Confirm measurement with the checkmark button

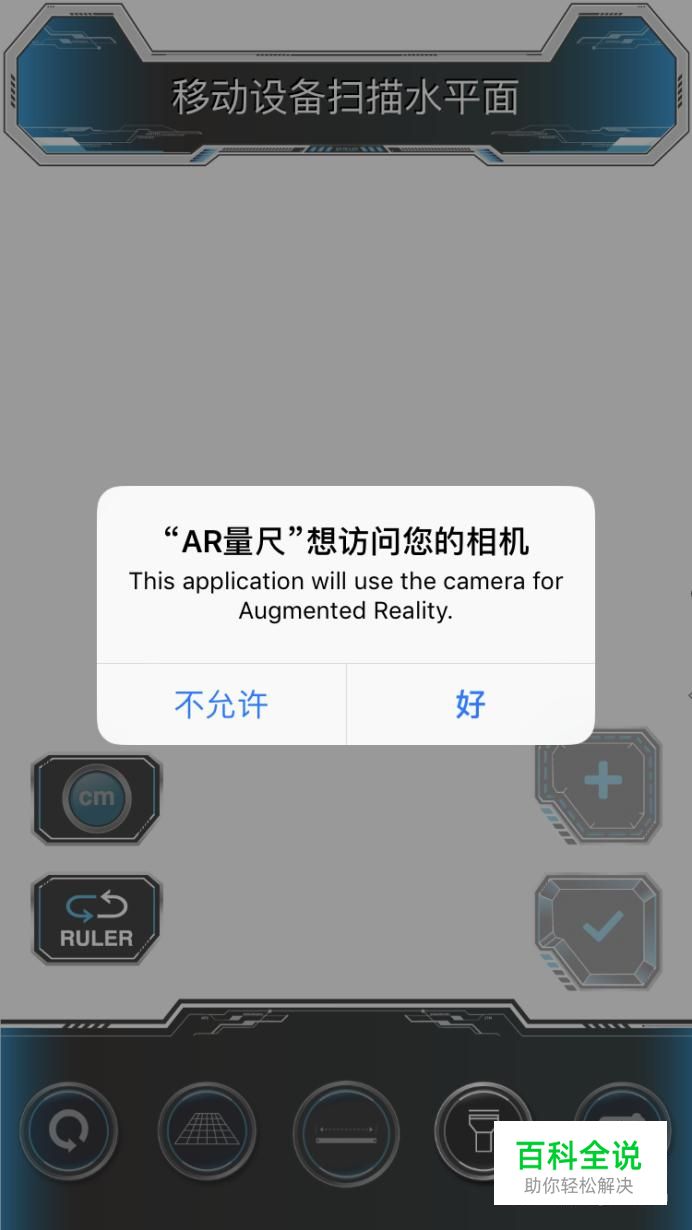(x=601, y=928)
